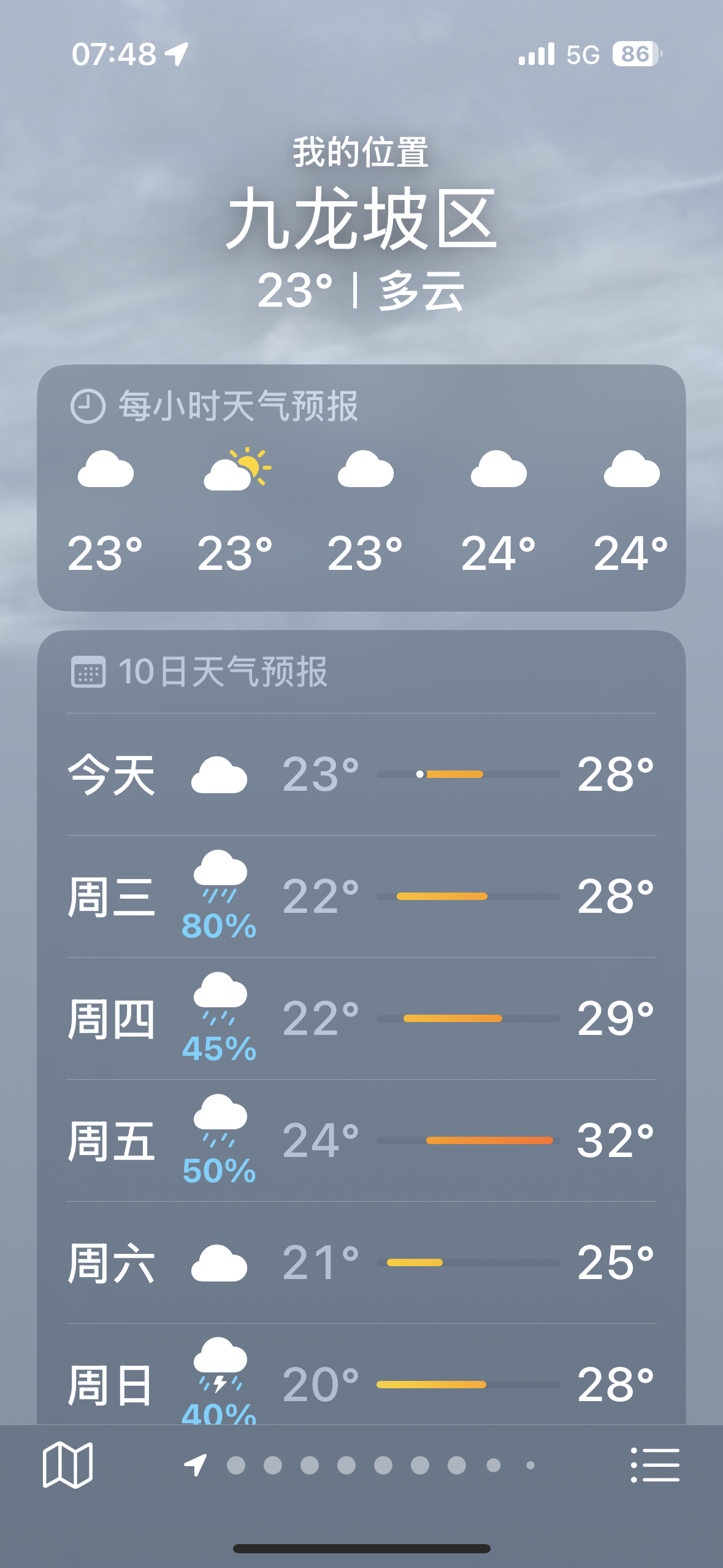Open the weather map view
This screenshot has height=1568, width=723.
[x=67, y=1465]
